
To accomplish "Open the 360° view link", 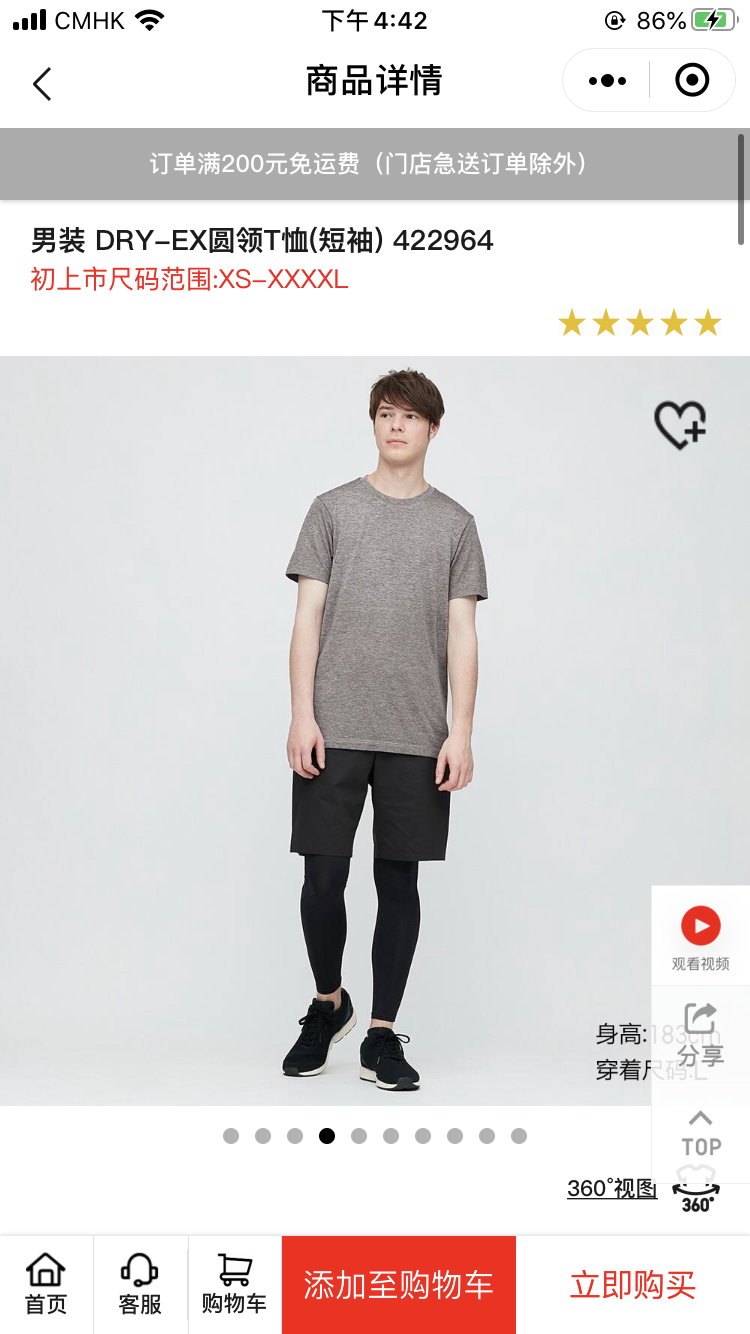I will coord(612,1188).
